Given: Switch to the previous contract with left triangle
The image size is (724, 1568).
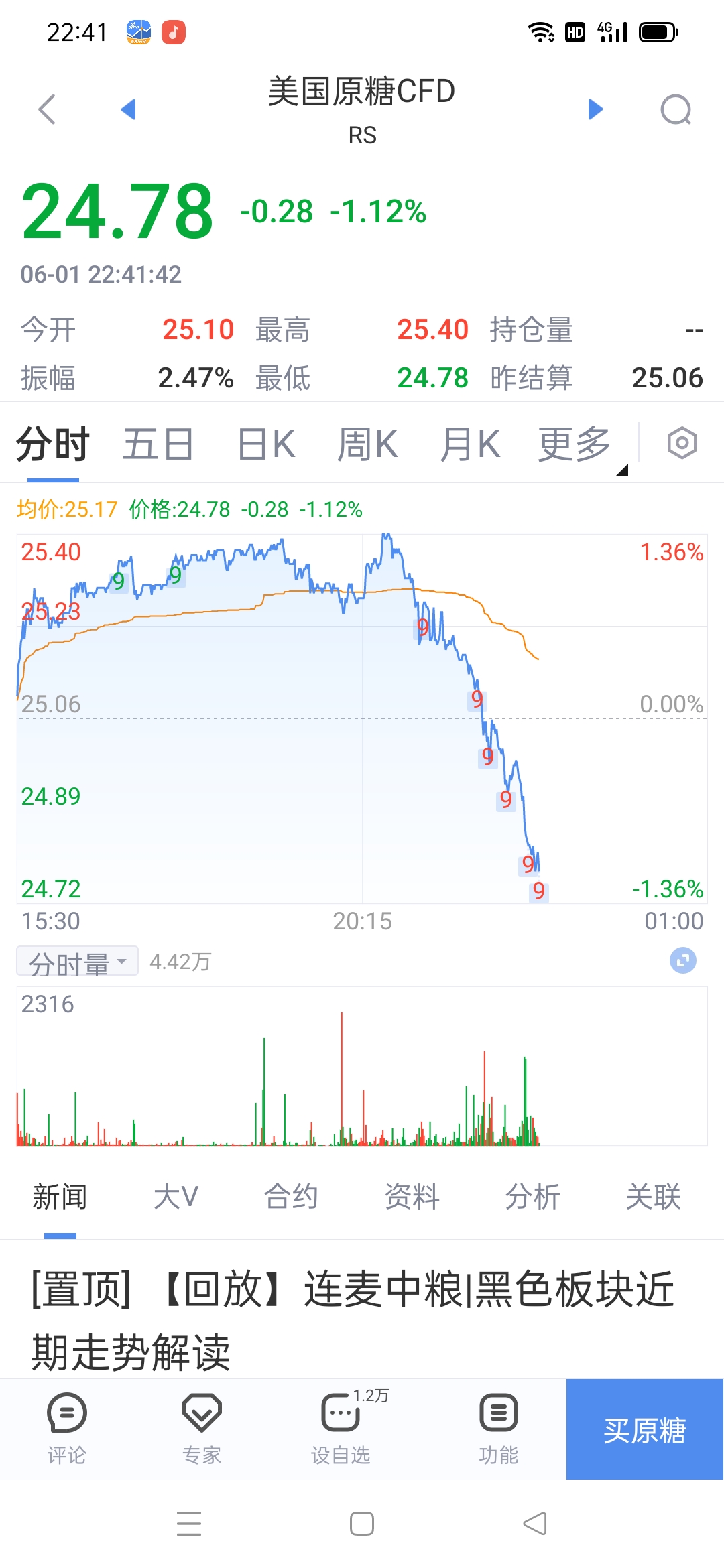Looking at the screenshot, I should click(128, 109).
